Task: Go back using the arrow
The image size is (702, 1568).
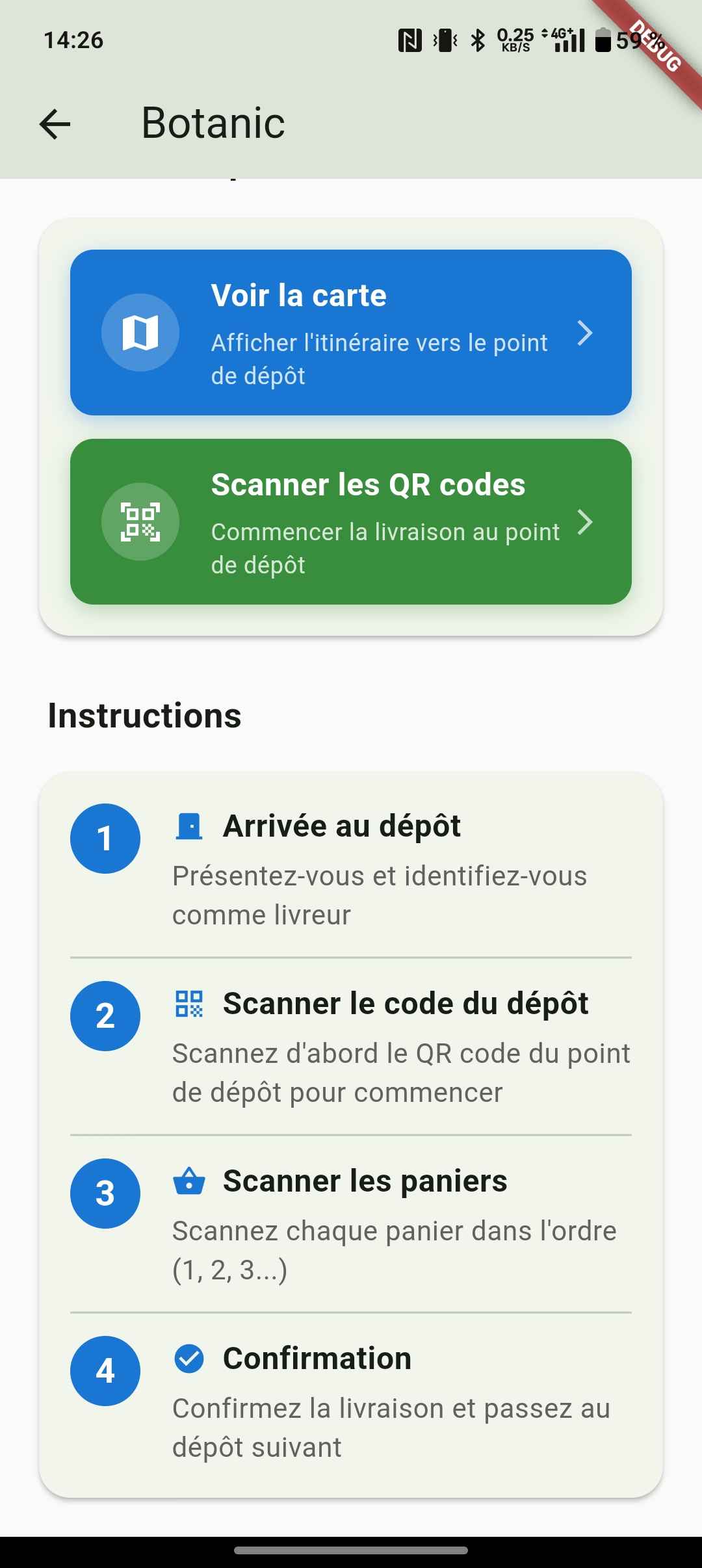Action: click(x=55, y=124)
